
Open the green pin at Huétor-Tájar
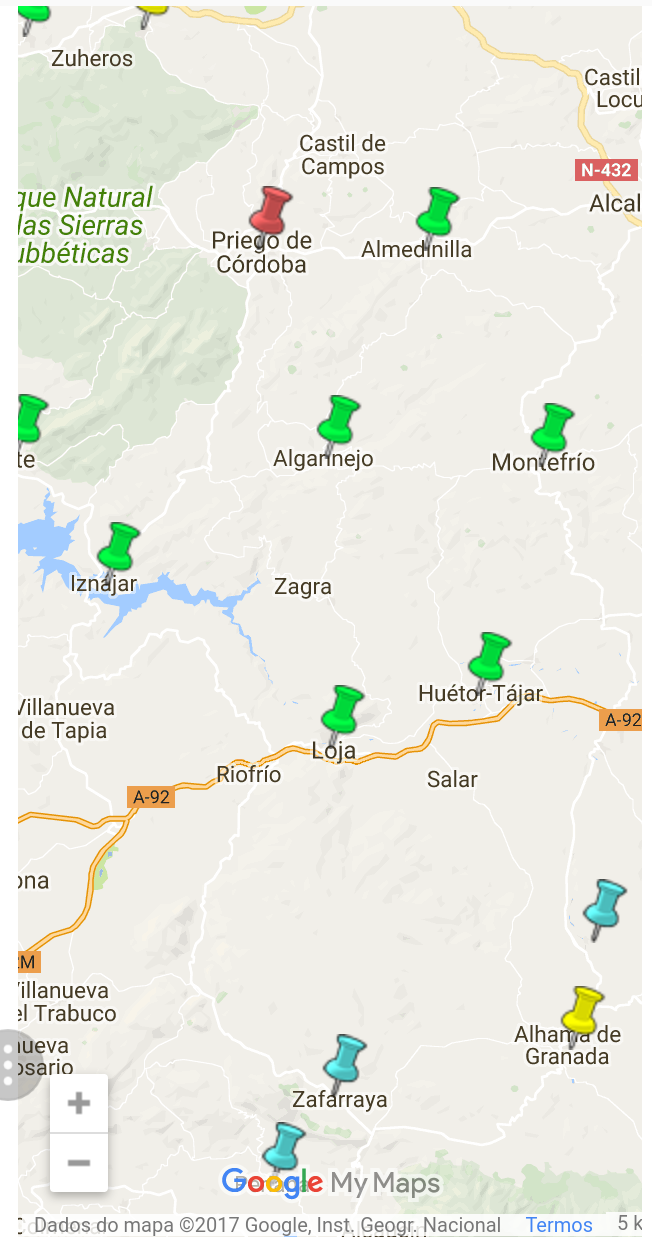click(490, 660)
